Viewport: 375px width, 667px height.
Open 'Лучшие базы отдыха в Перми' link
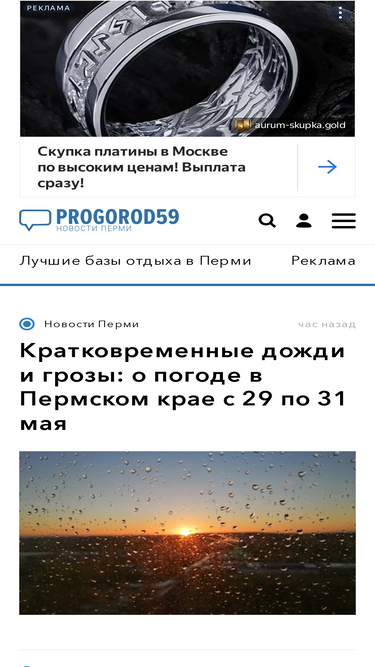(135, 261)
